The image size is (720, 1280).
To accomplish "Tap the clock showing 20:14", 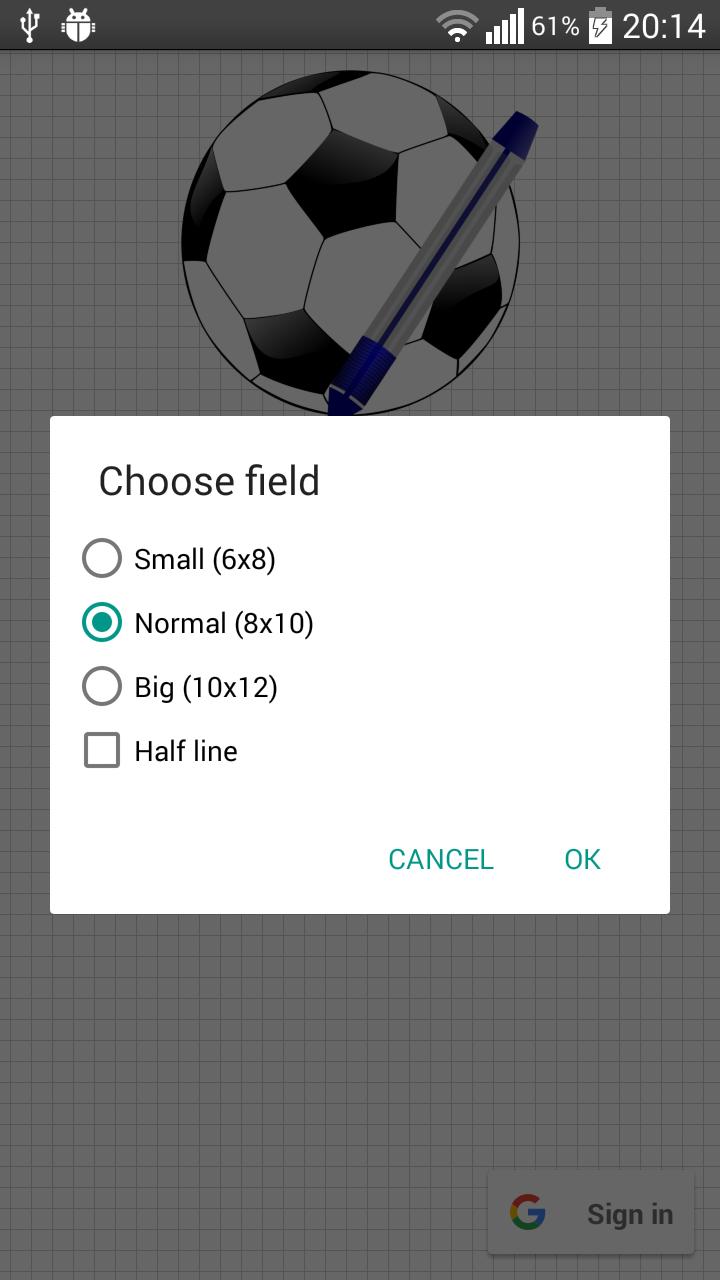I will (x=664, y=25).
